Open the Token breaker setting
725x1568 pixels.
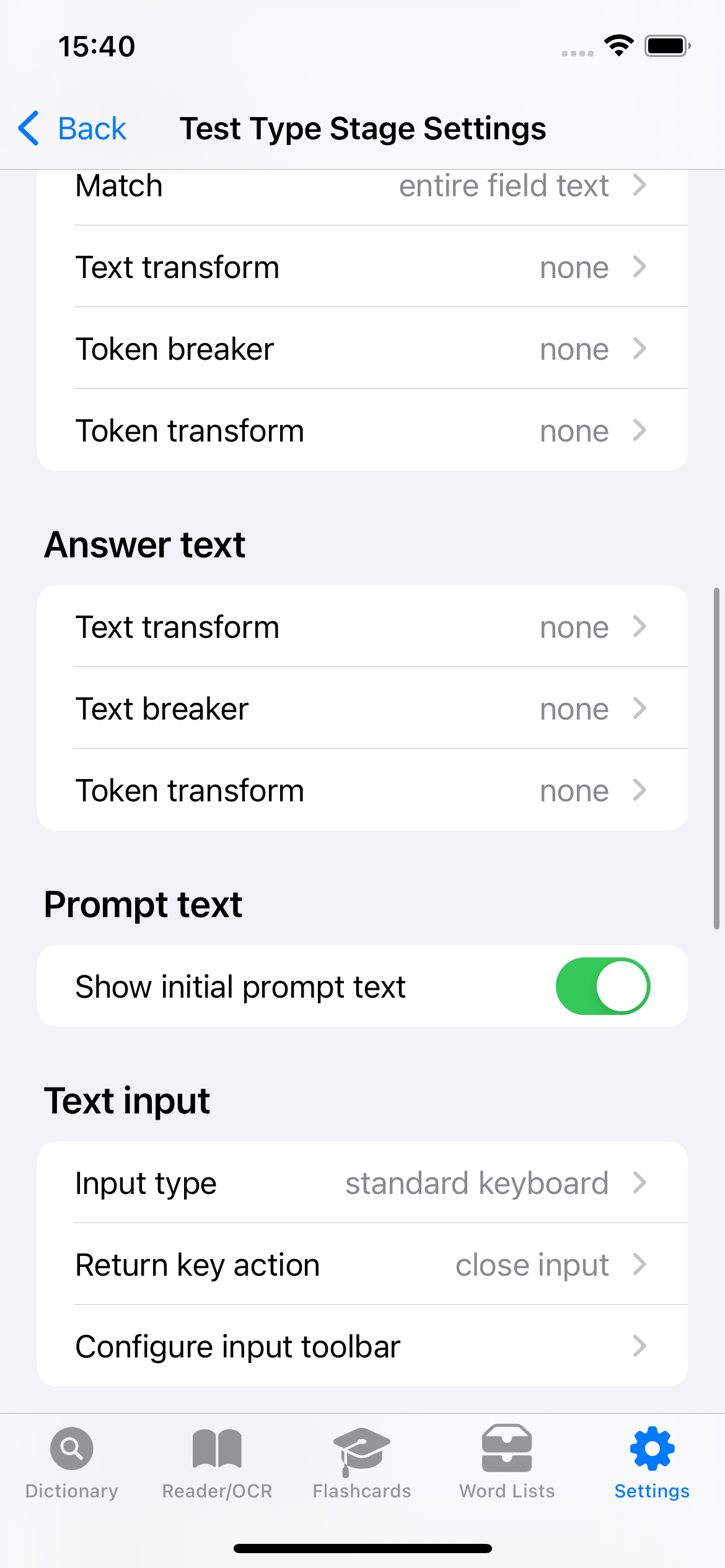pyautogui.click(x=362, y=349)
